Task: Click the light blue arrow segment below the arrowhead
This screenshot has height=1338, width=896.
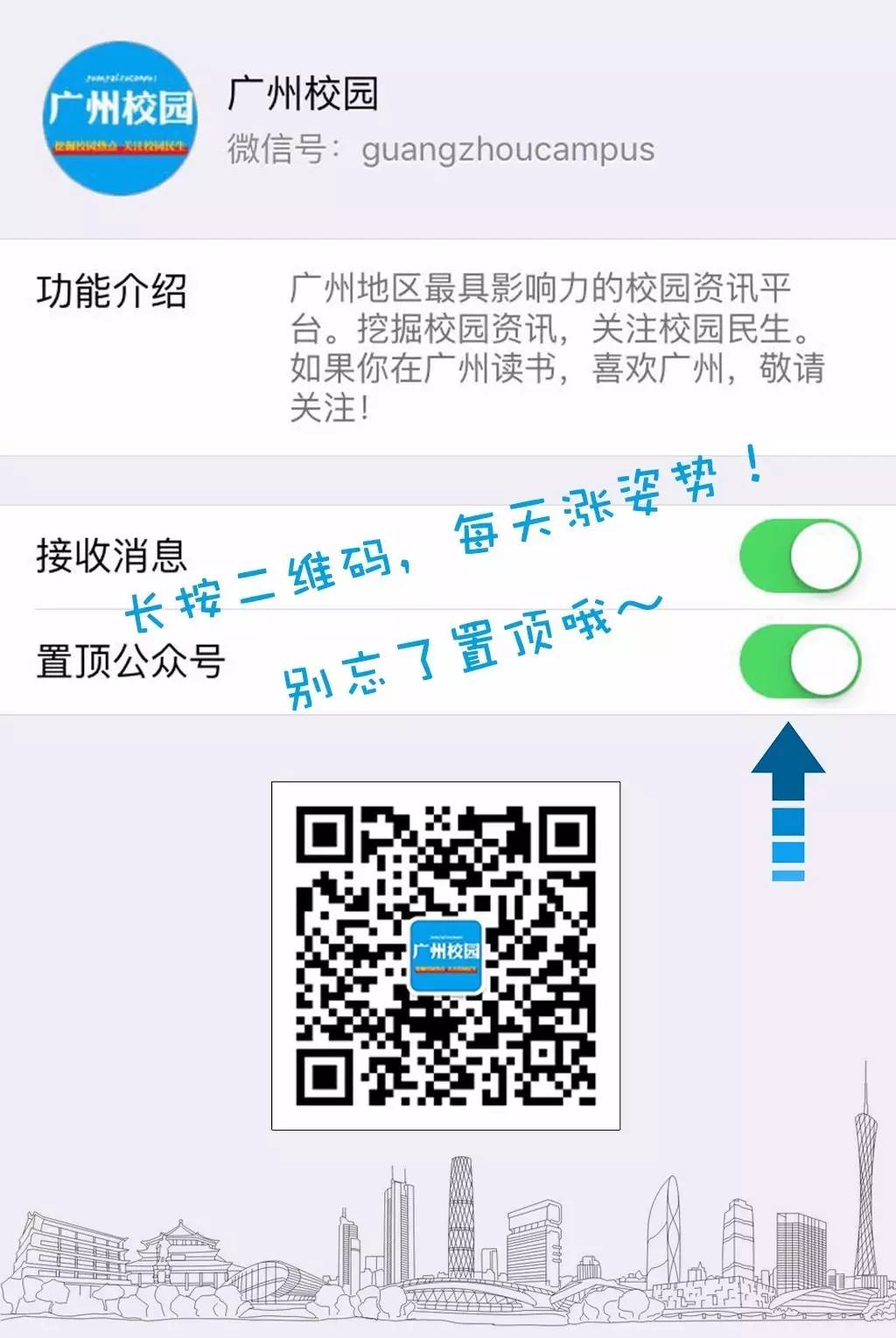Action: click(x=790, y=821)
